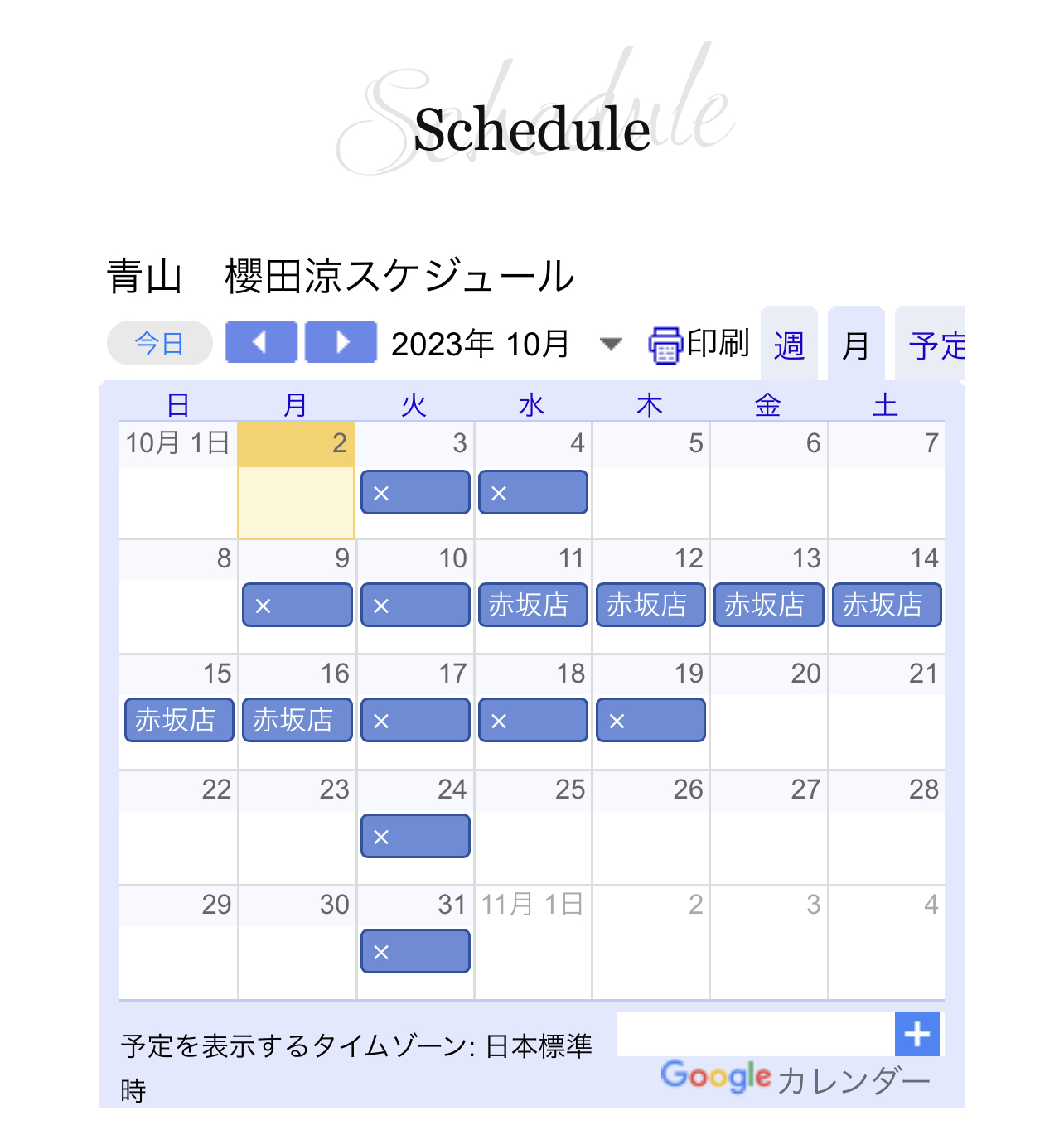This screenshot has width=1064, height=1125.
Task: Switch to the 月 (month) view
Action: (855, 345)
